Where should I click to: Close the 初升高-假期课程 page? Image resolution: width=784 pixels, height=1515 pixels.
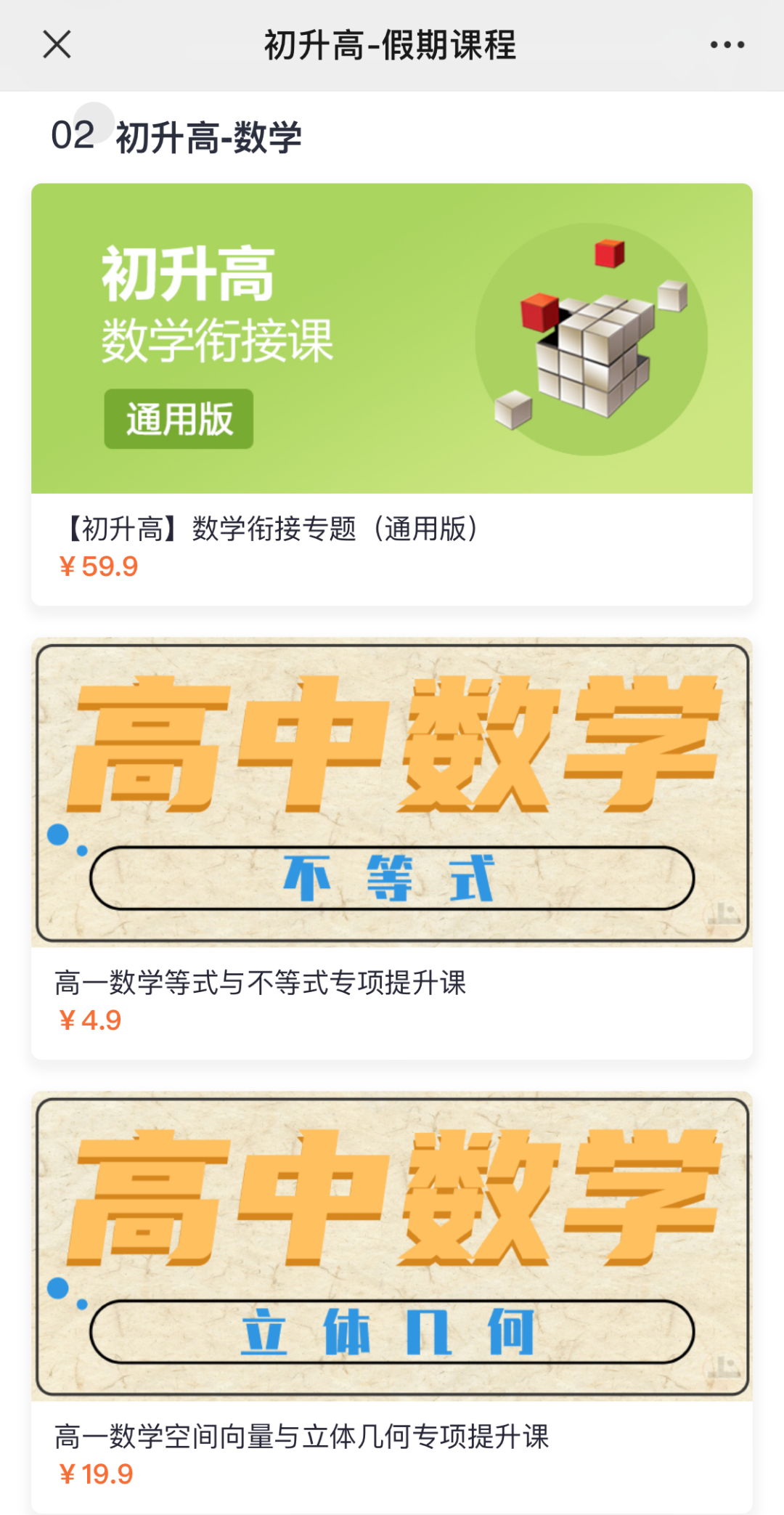(x=57, y=44)
